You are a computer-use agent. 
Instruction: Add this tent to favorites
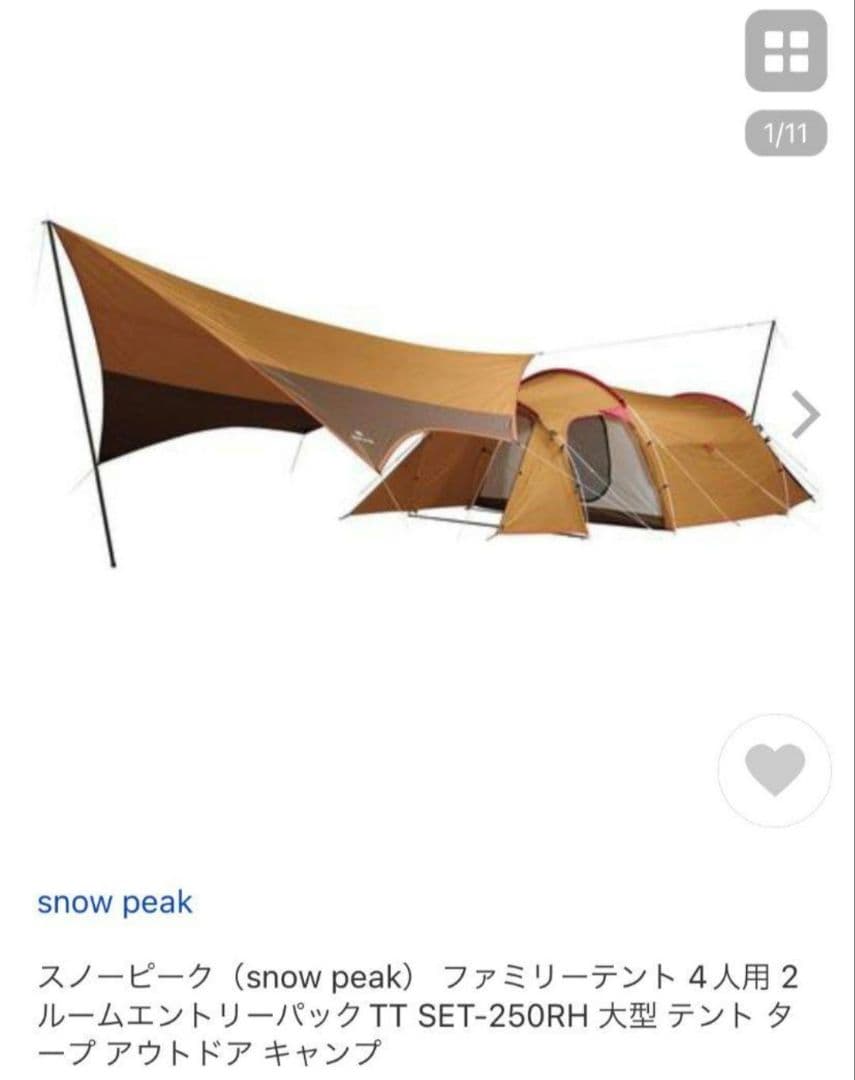pos(775,770)
